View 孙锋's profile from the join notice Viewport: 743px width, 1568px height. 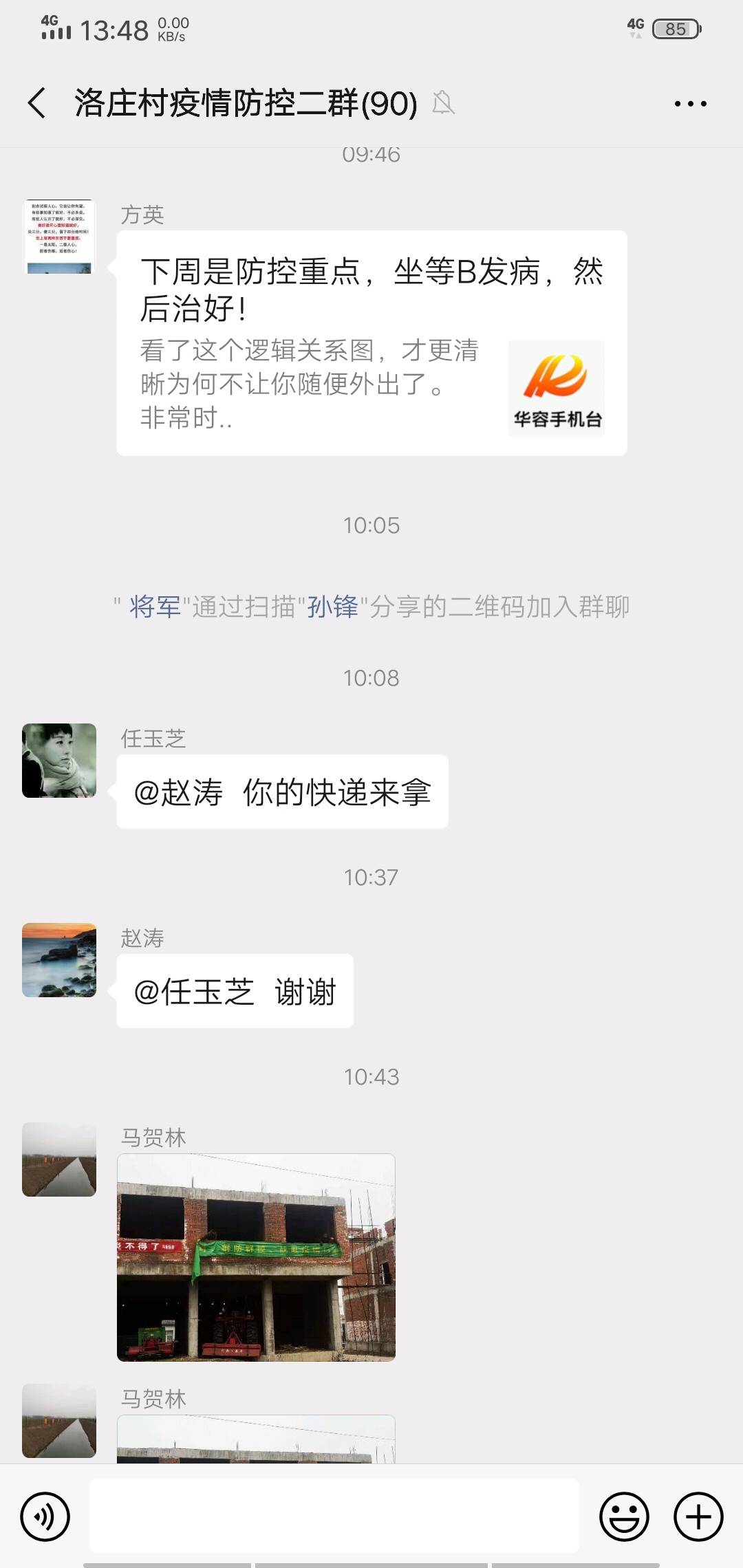[332, 607]
